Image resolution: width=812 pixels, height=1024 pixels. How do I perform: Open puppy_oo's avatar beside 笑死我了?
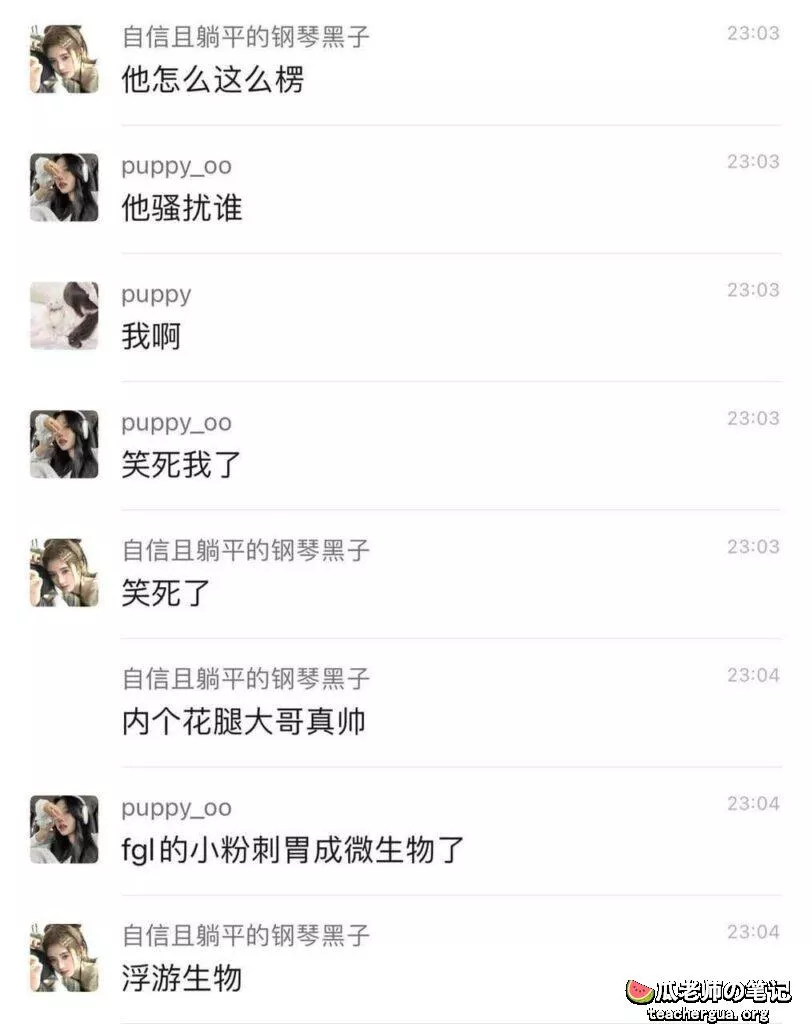[x=64, y=443]
